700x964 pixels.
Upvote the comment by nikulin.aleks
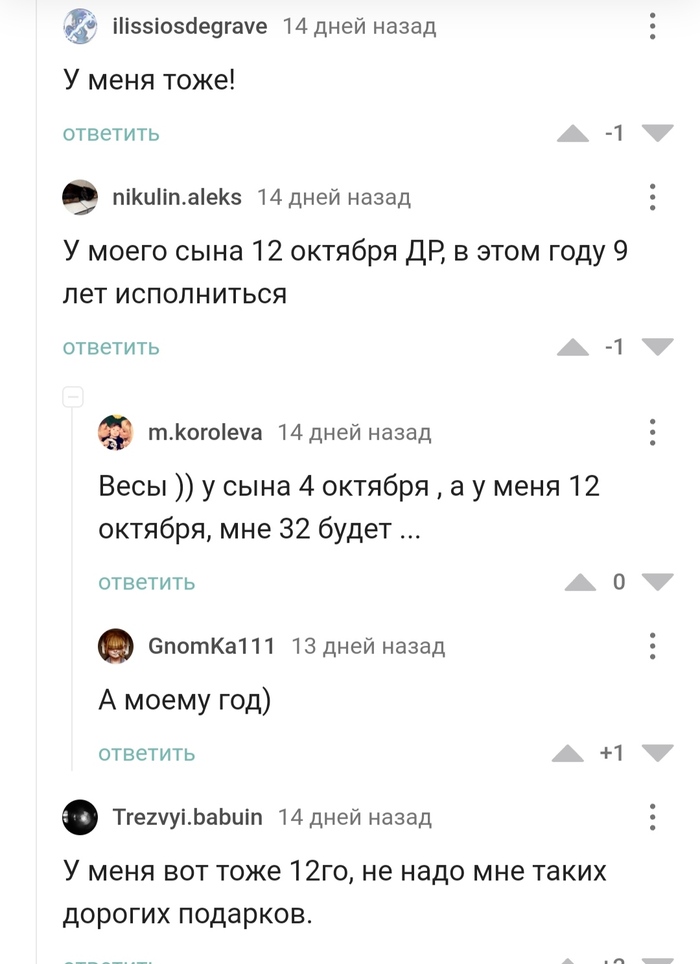point(572,347)
